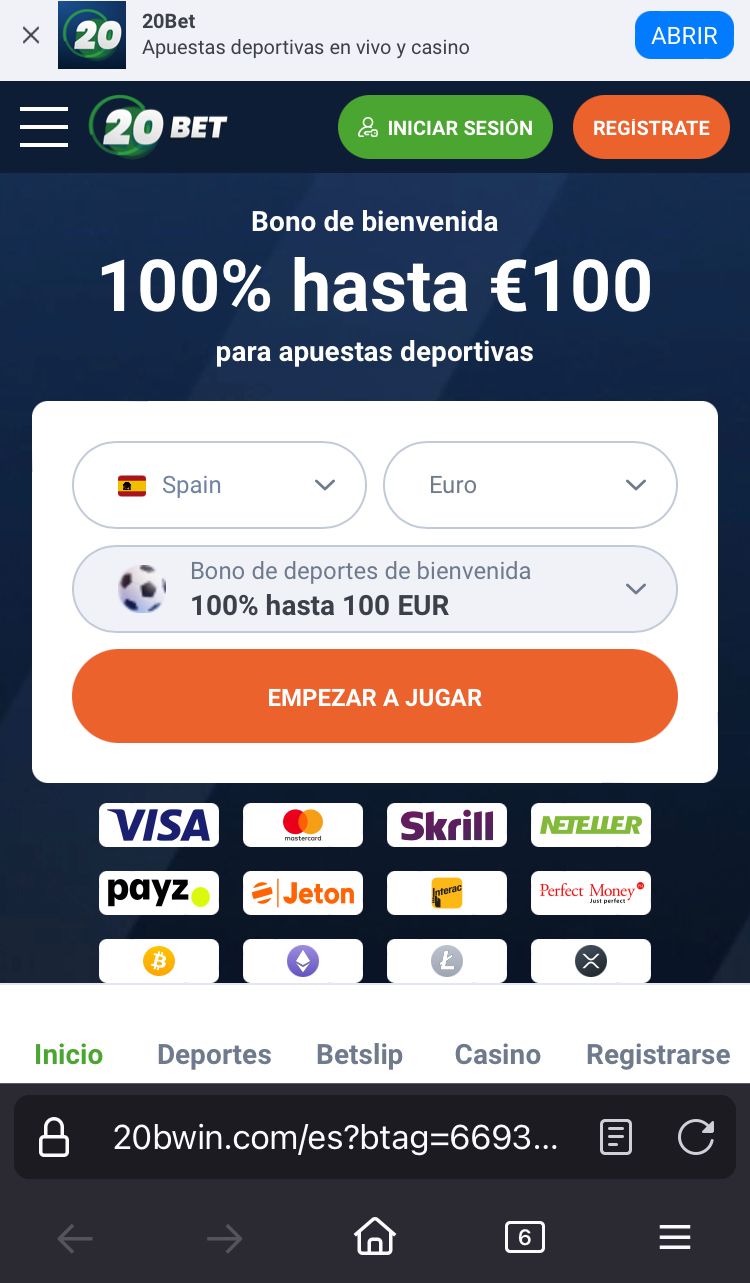Tap INICIAR SESIÓN to log in
The height and width of the screenshot is (1283, 750).
(x=445, y=128)
